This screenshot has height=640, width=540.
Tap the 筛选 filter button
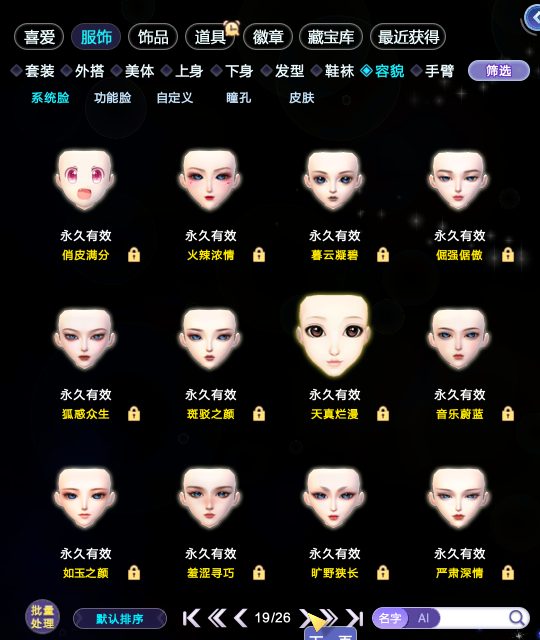[x=498, y=71]
